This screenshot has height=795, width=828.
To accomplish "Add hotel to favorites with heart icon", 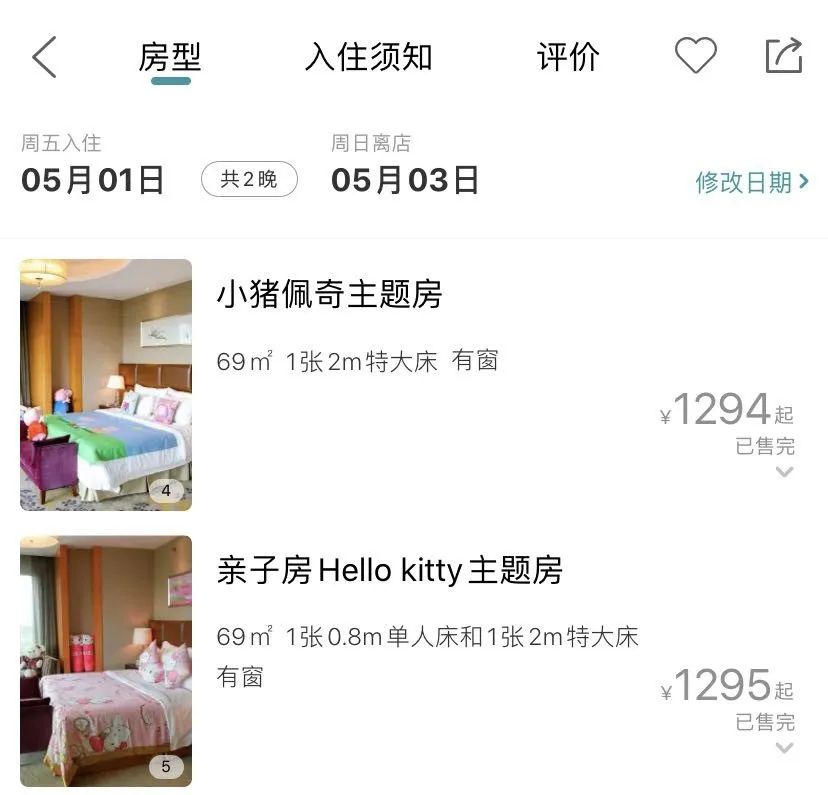I will pos(695,56).
